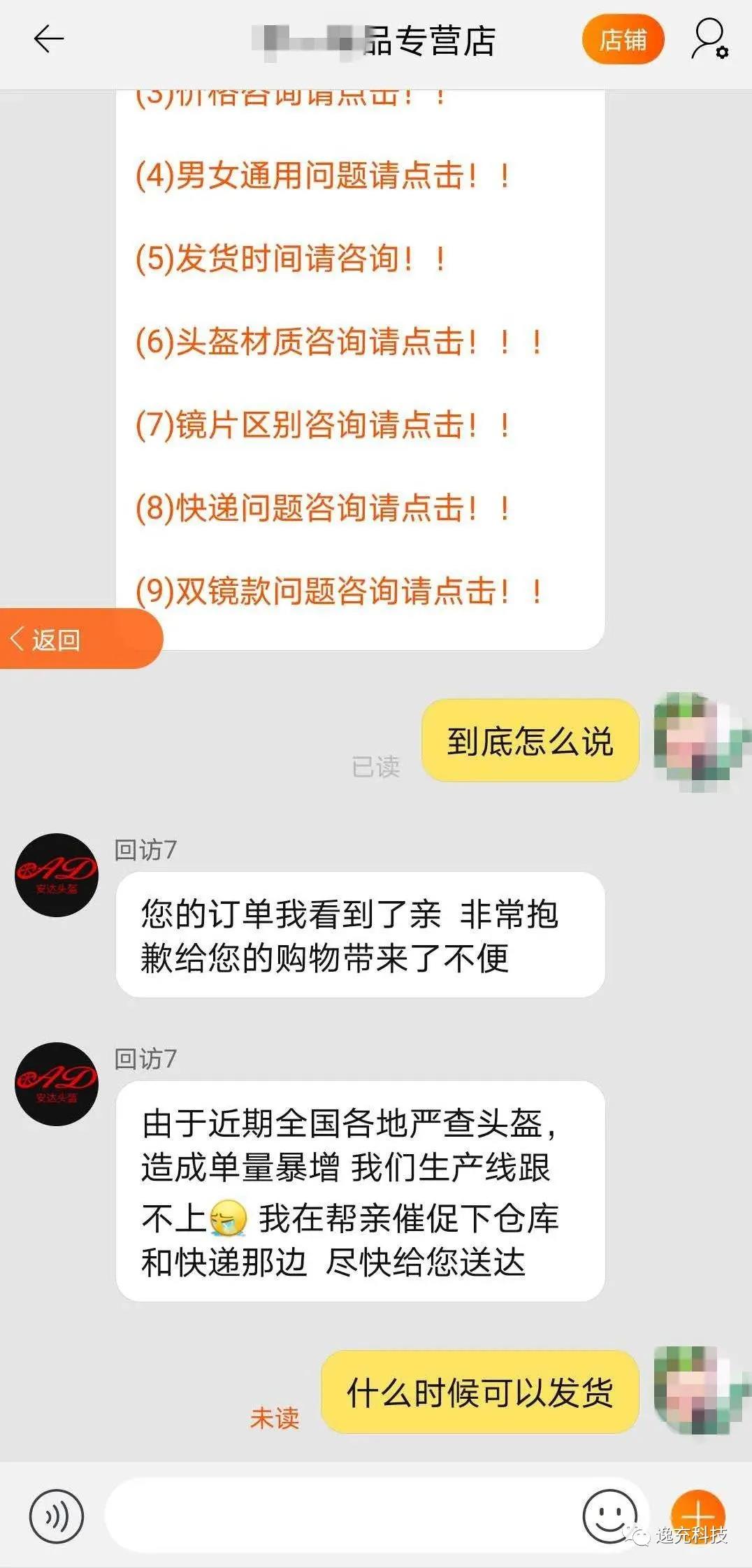The width and height of the screenshot is (752, 1568).
Task: Select option (4) 男女通用问题请点击
Action: click(321, 175)
